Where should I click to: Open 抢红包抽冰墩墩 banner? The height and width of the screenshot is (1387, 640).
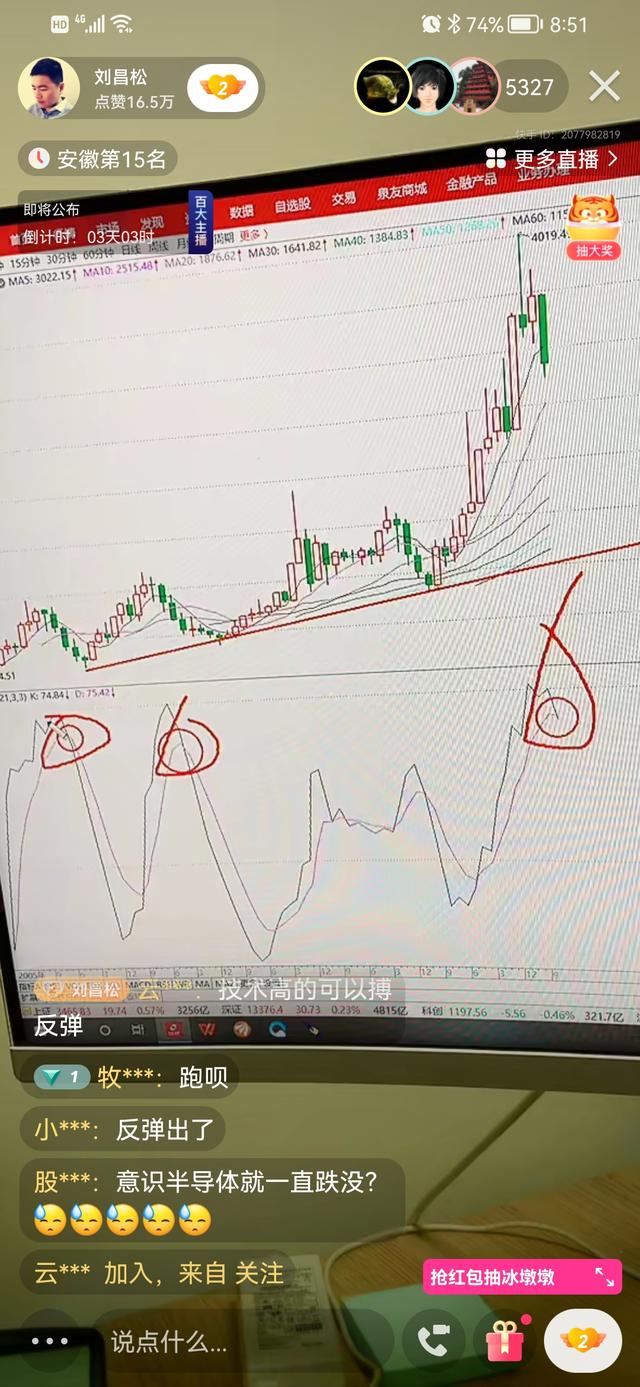point(522,1277)
